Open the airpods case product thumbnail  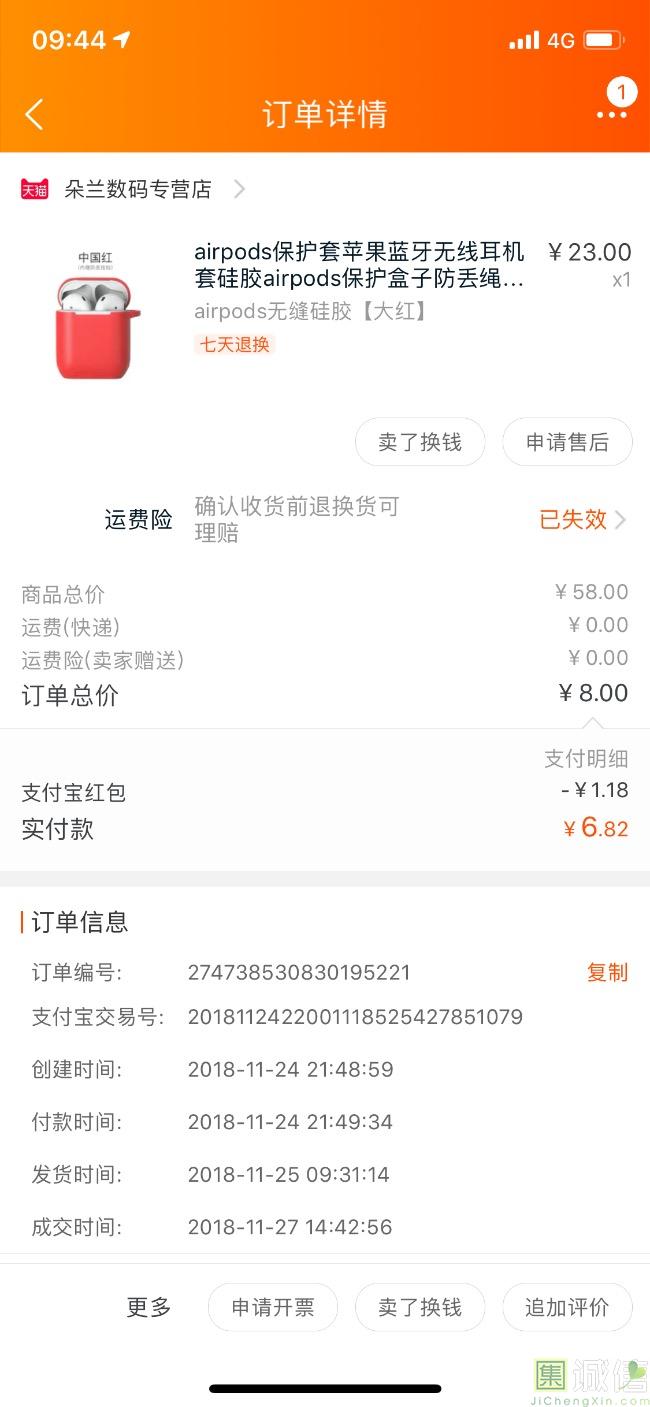[97, 315]
